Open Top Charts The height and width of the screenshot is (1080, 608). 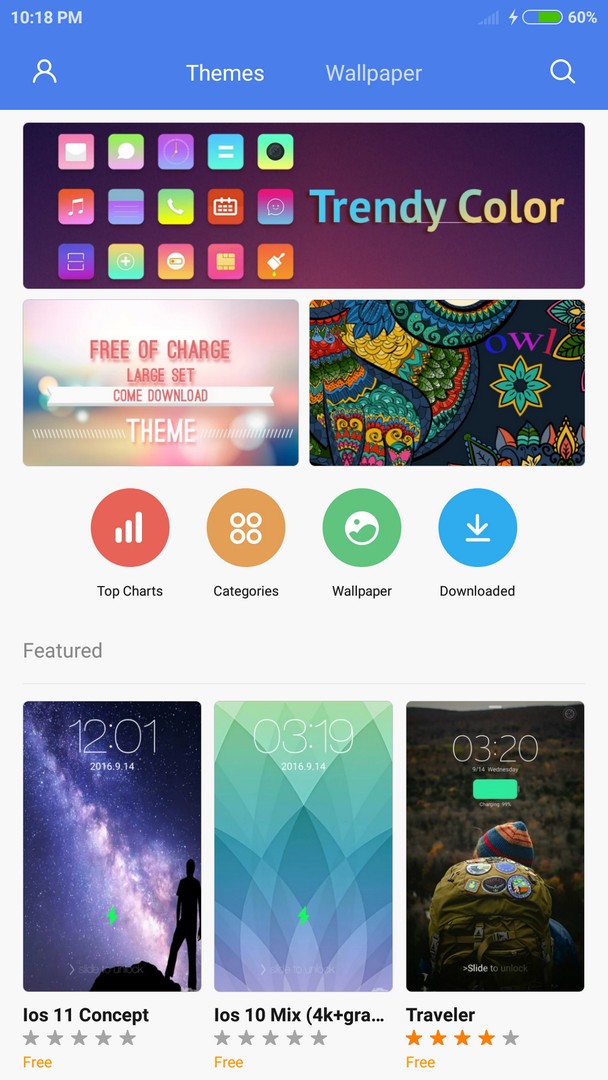point(130,528)
